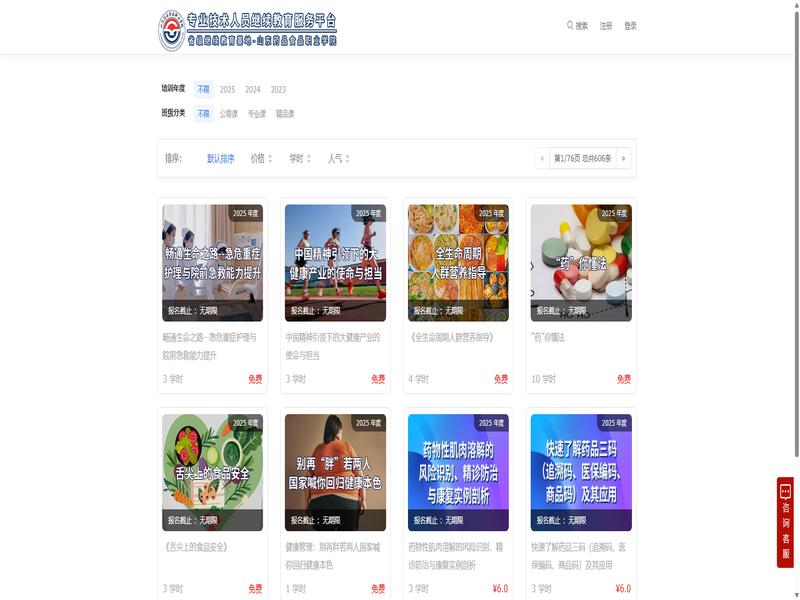The image size is (800, 600).
Task: Contact 咨询客服 customer service
Action: [x=785, y=524]
